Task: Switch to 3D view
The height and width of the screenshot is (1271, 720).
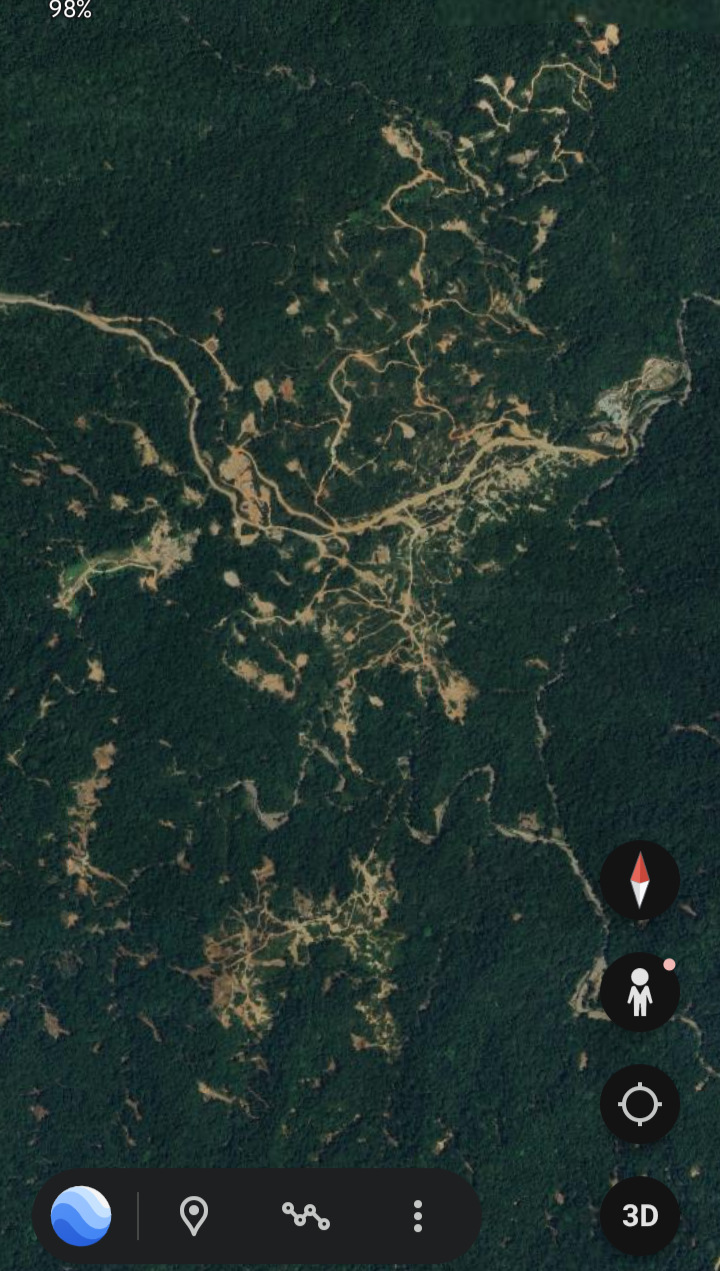Action: (x=640, y=1216)
